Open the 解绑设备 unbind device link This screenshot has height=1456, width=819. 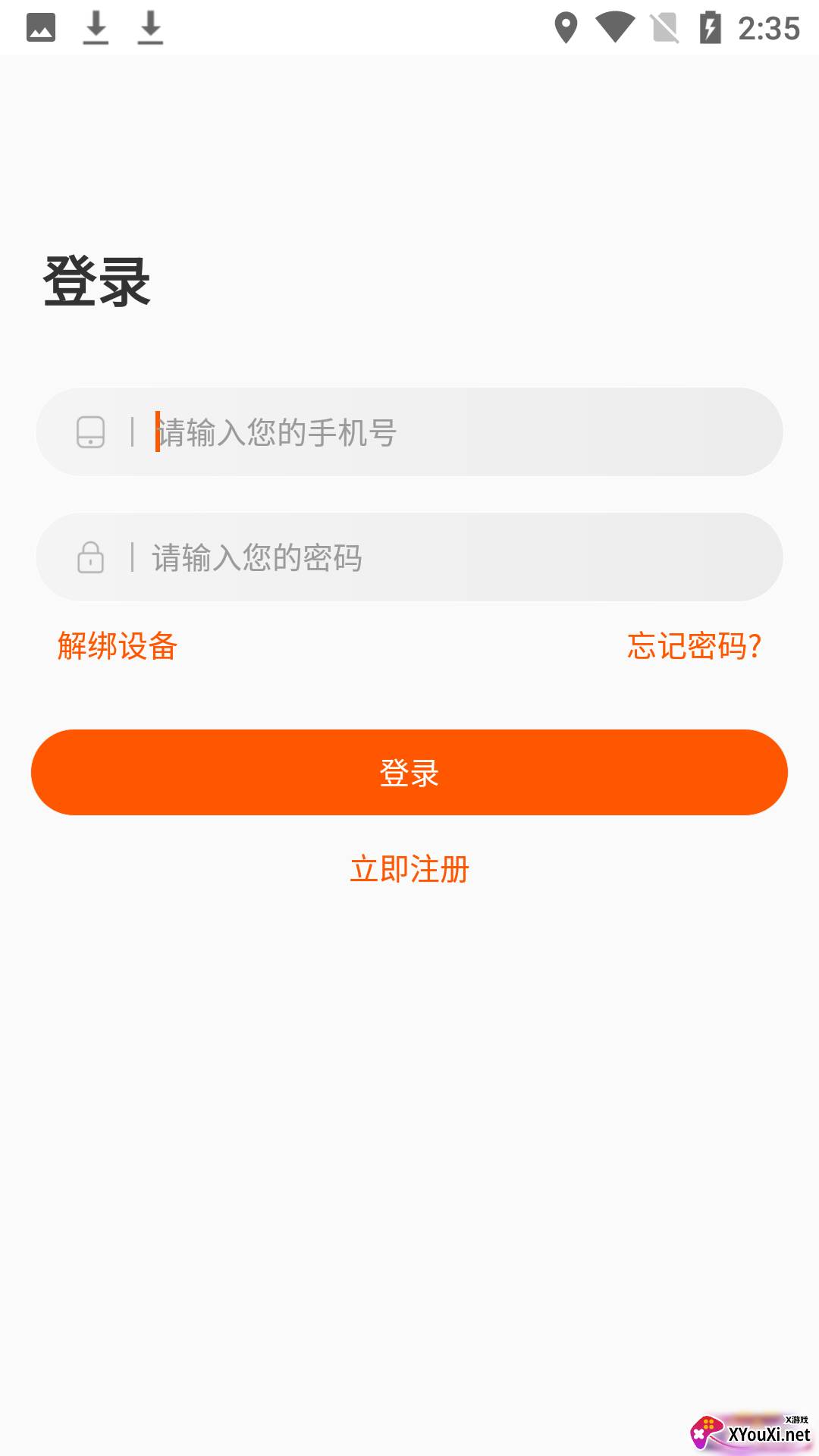coord(118,646)
